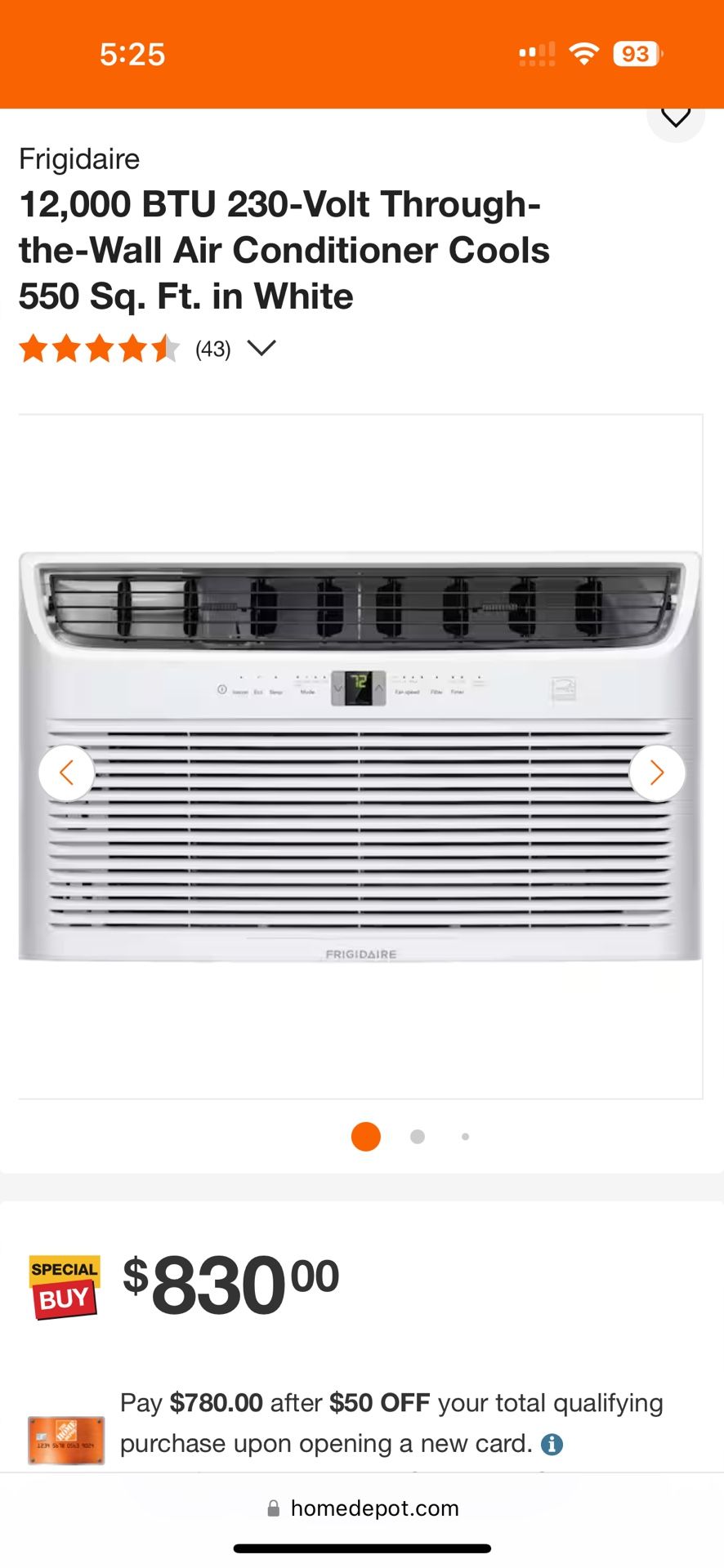Open the air conditioner product photo
Screen dimensions: 724x1568
pyautogui.click(x=360, y=756)
